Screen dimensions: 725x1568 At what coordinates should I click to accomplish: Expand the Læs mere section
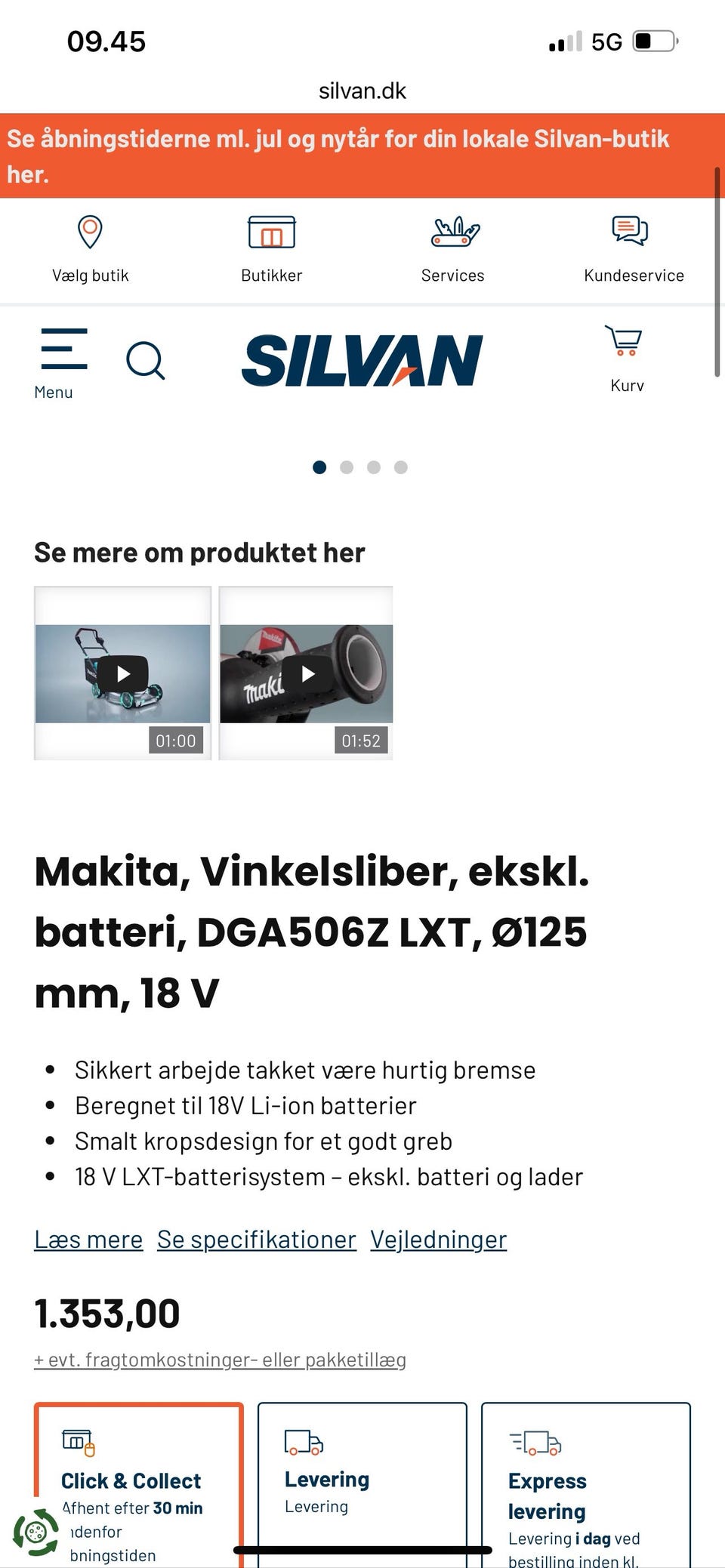tap(89, 1239)
